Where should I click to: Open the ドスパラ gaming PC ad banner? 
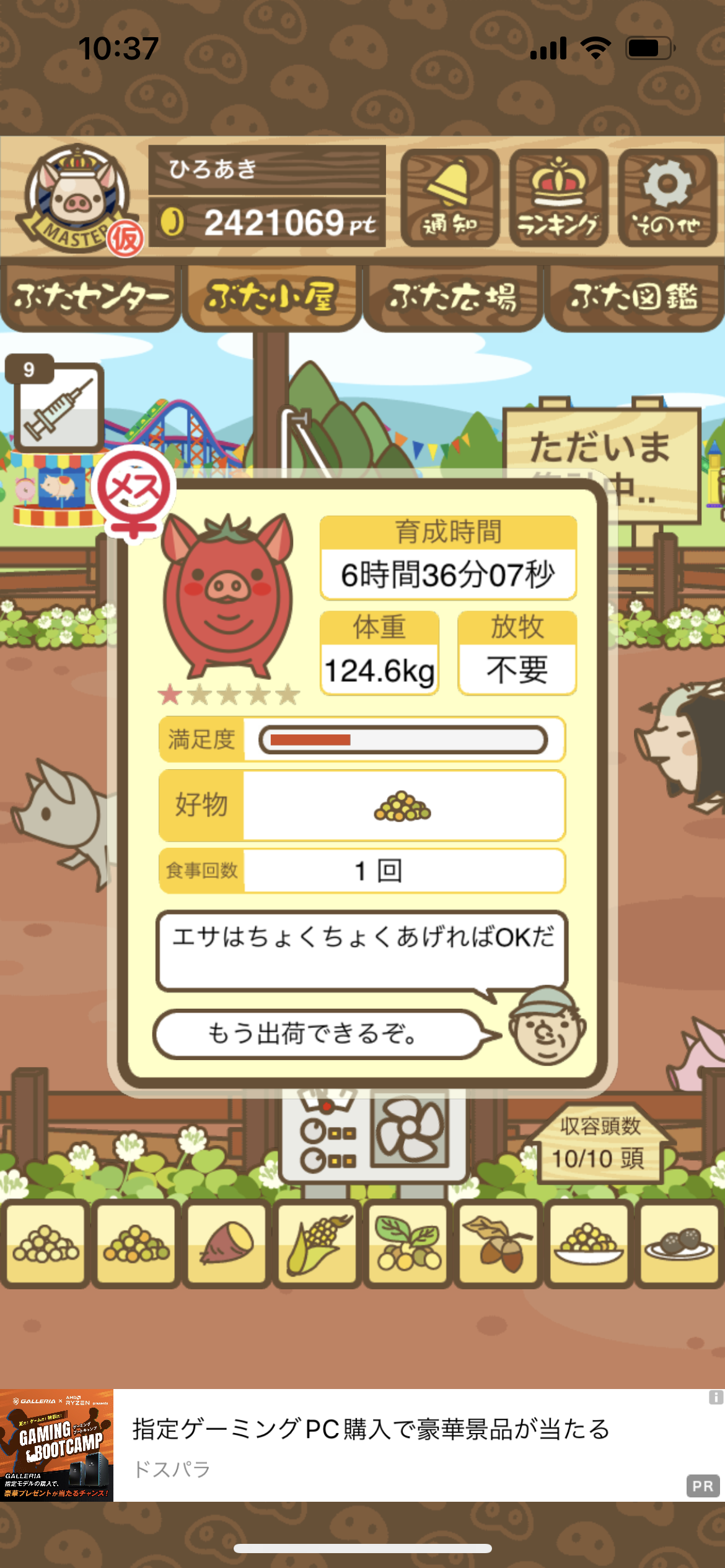coord(362,1445)
